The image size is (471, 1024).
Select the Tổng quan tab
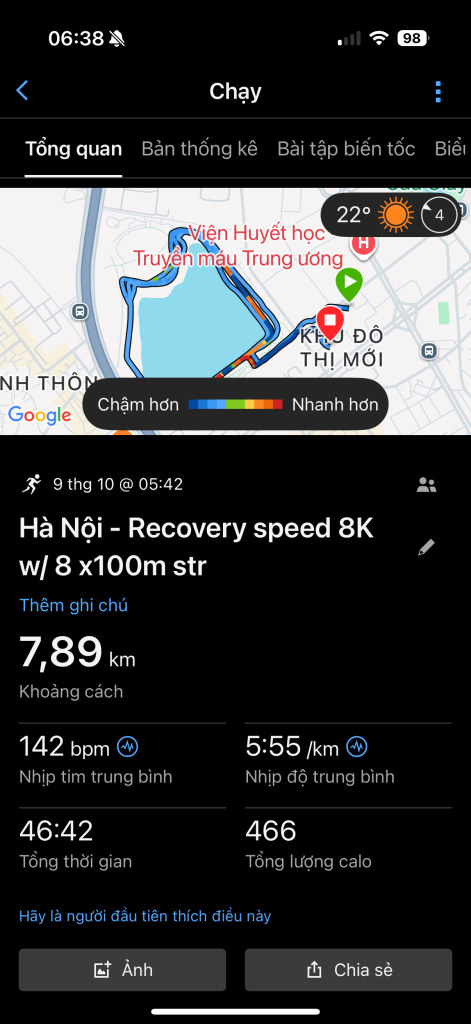(x=74, y=149)
